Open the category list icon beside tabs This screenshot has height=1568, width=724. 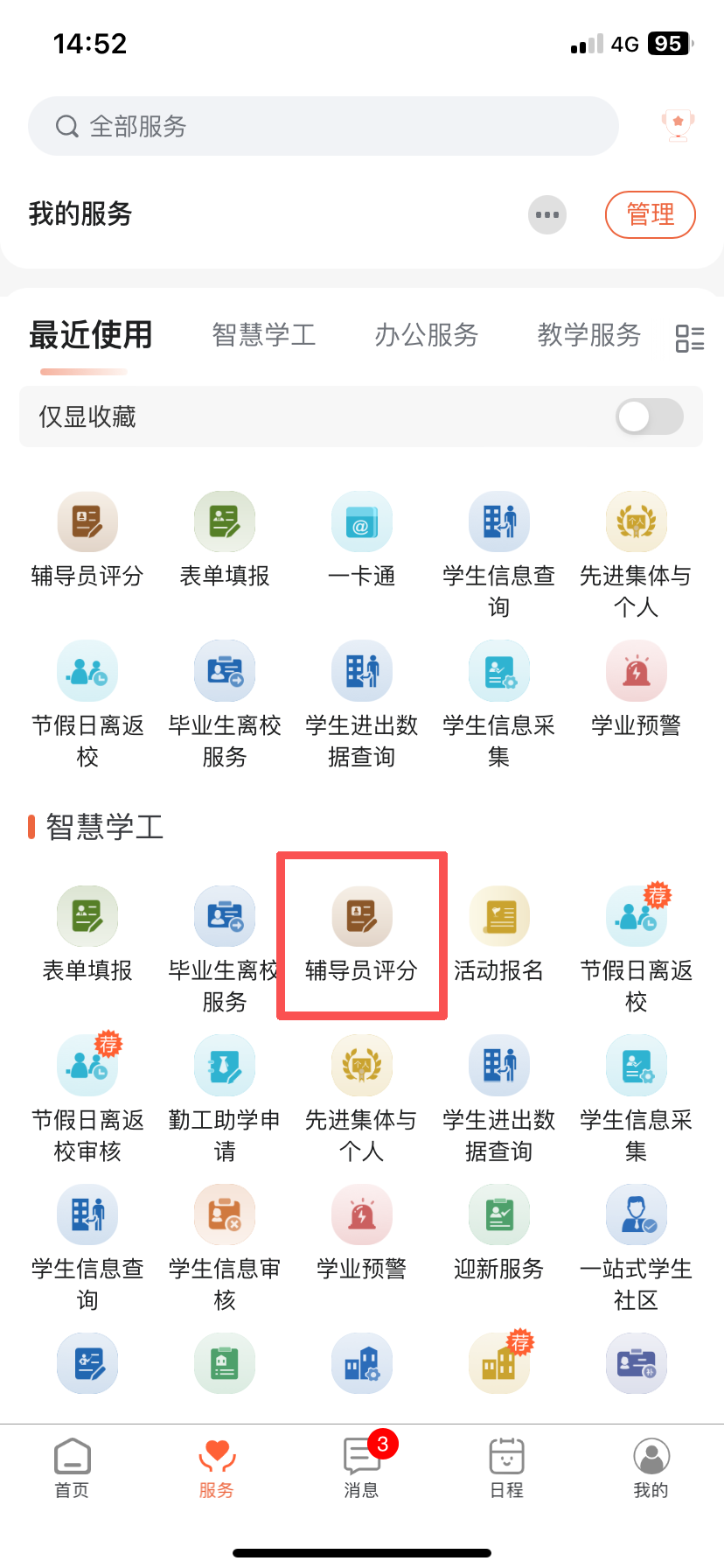tap(690, 338)
